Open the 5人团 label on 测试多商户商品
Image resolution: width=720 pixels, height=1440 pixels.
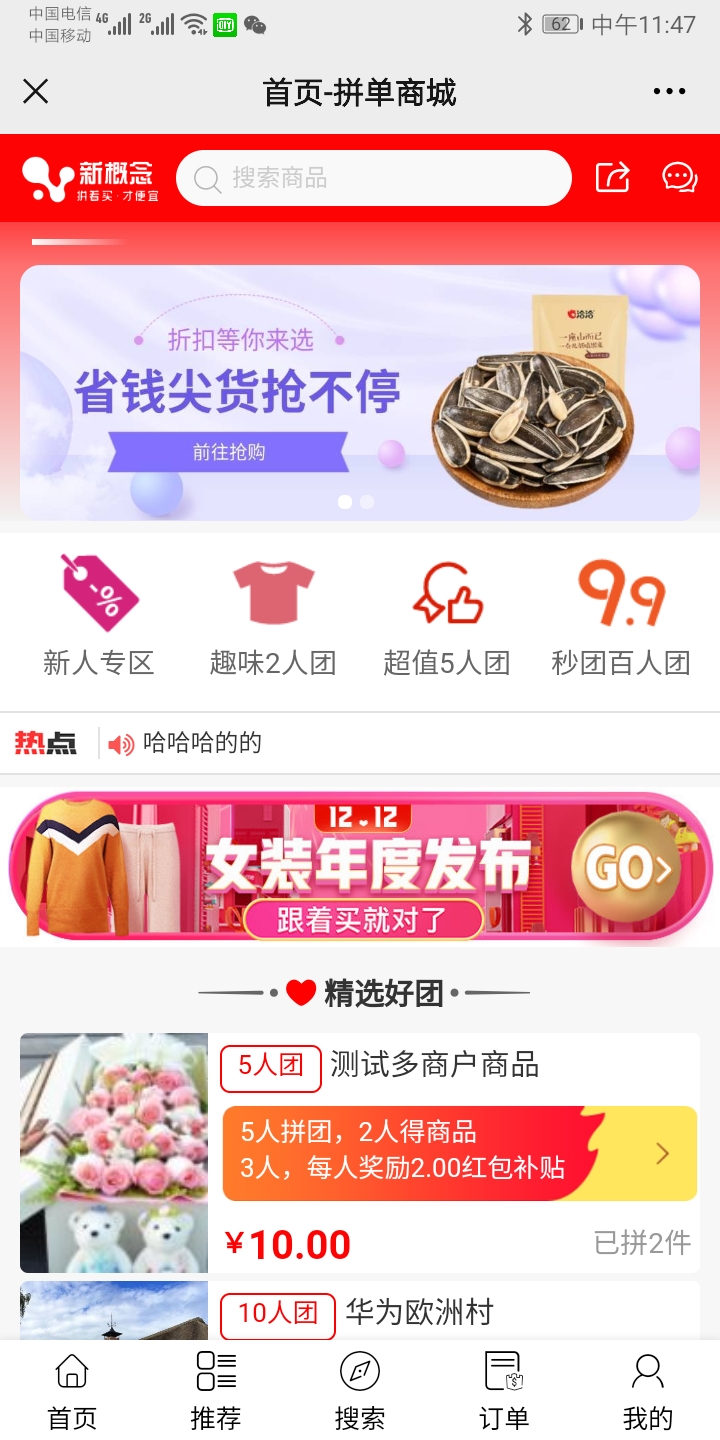[270, 1067]
